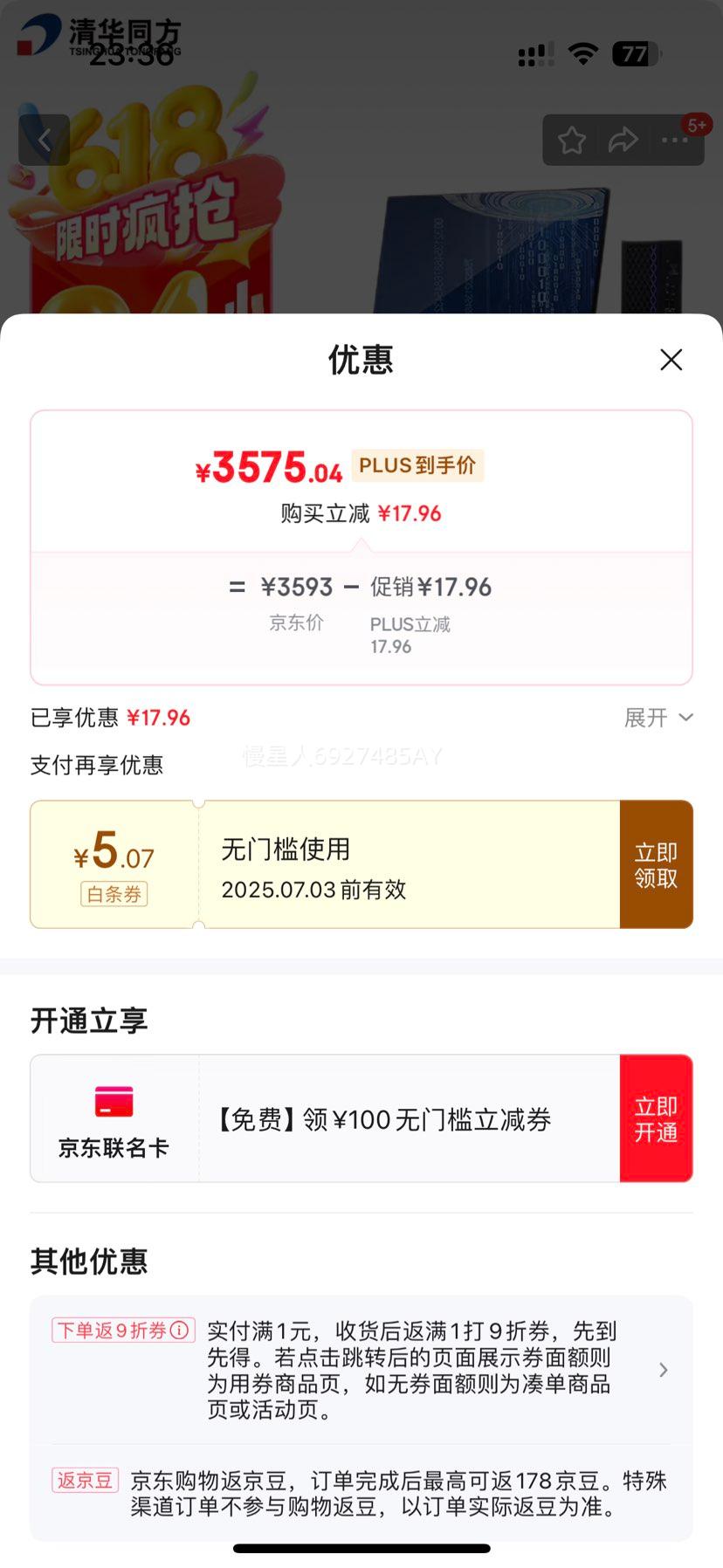Tap the more options icon with 5+ badge

(x=674, y=139)
